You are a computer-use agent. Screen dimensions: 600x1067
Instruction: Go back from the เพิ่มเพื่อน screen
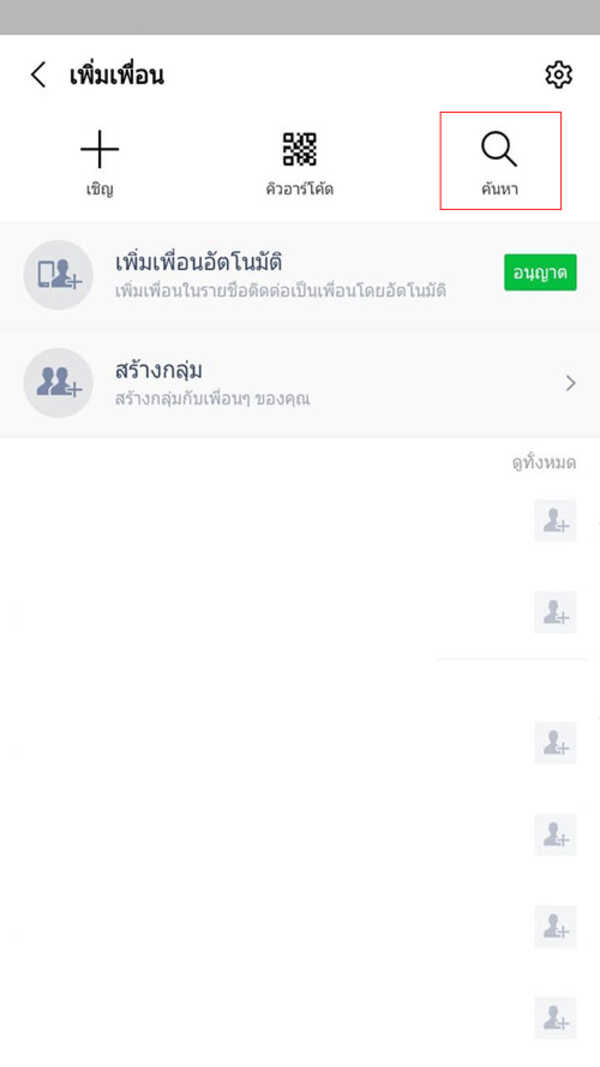(38, 75)
